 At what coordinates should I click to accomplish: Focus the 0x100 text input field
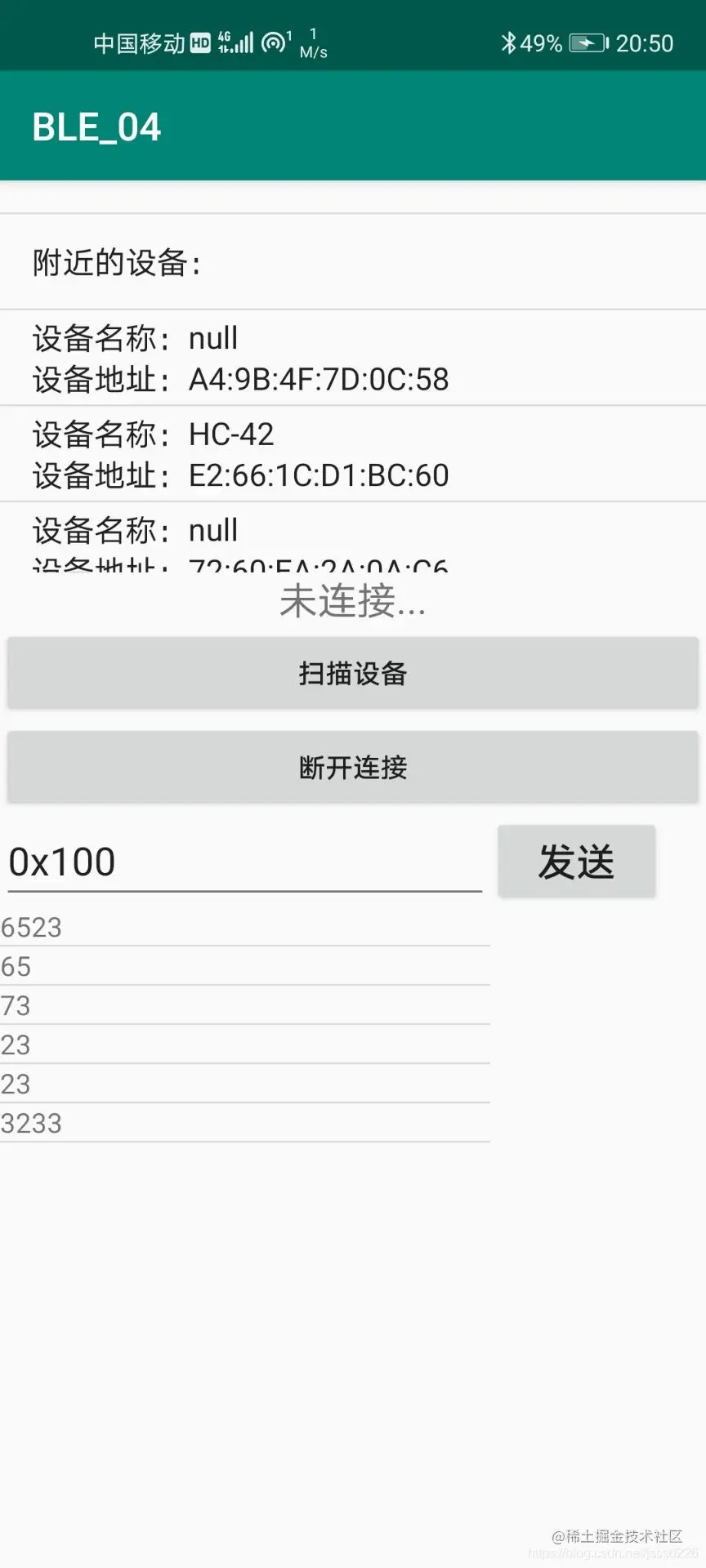pos(244,862)
